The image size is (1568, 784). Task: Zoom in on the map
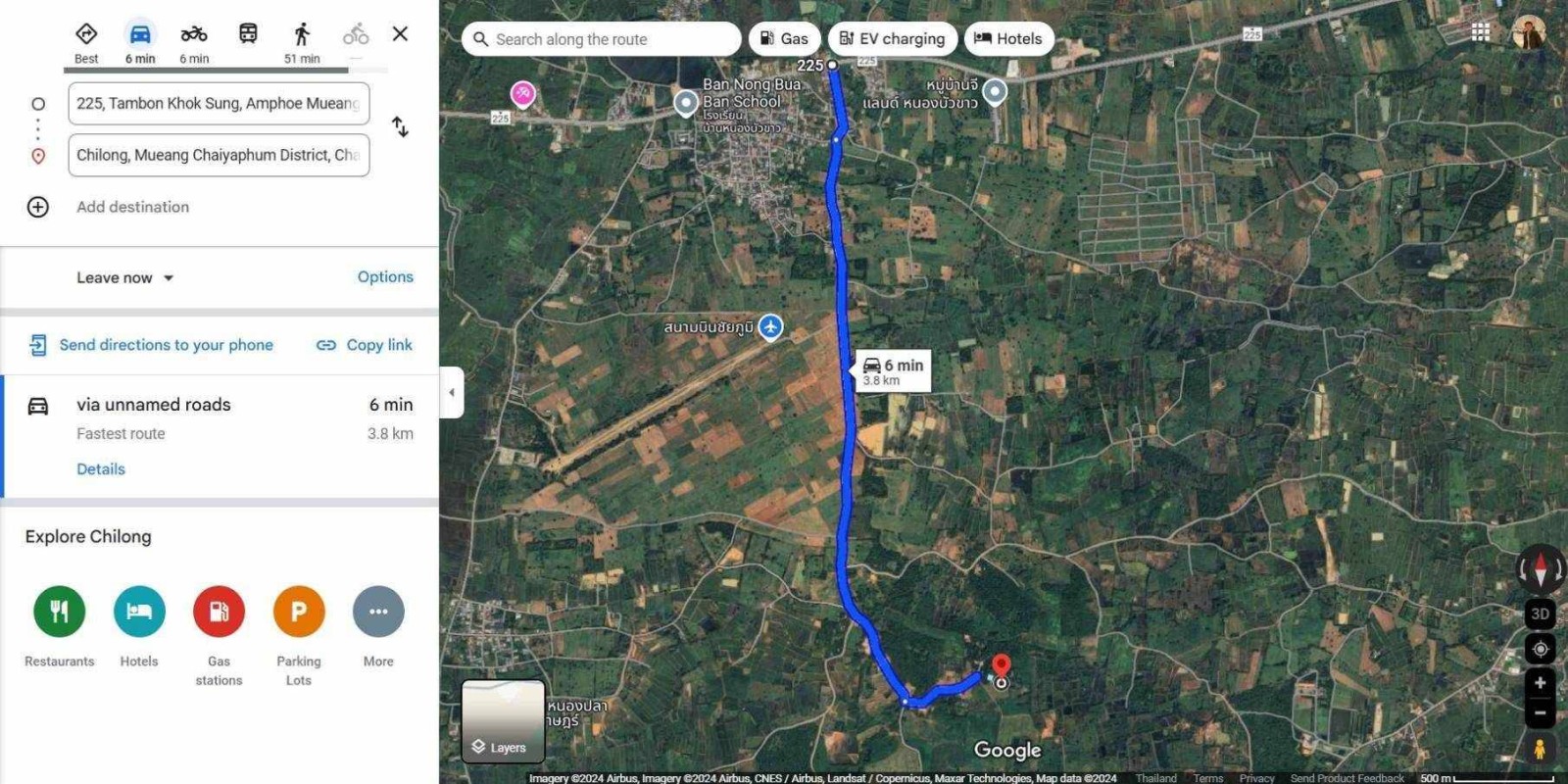pos(1540,683)
